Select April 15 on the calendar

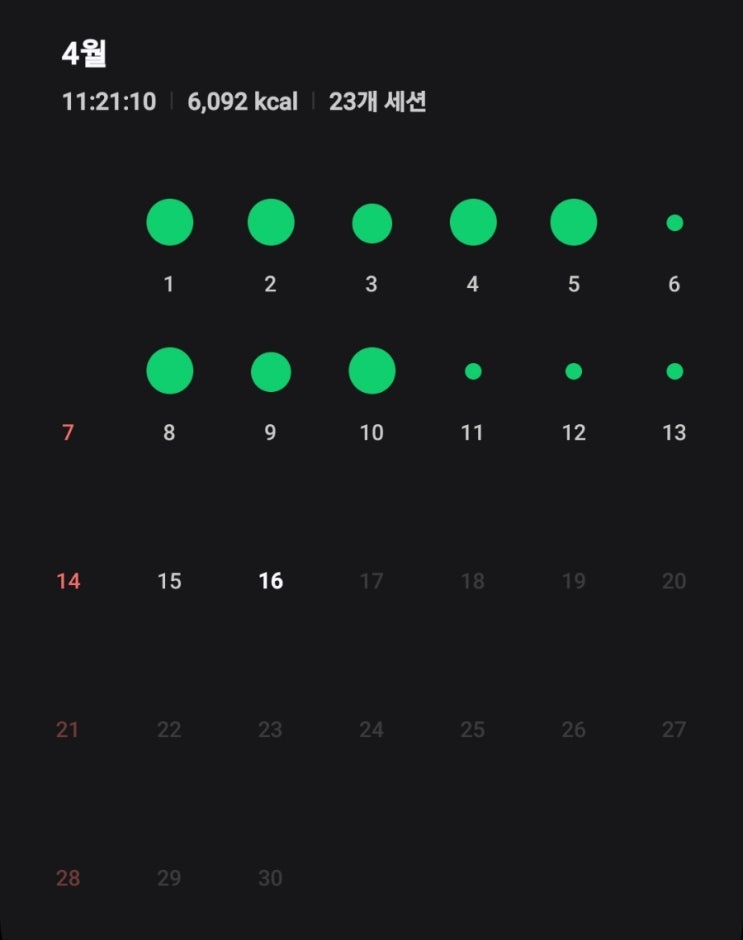[x=169, y=581]
